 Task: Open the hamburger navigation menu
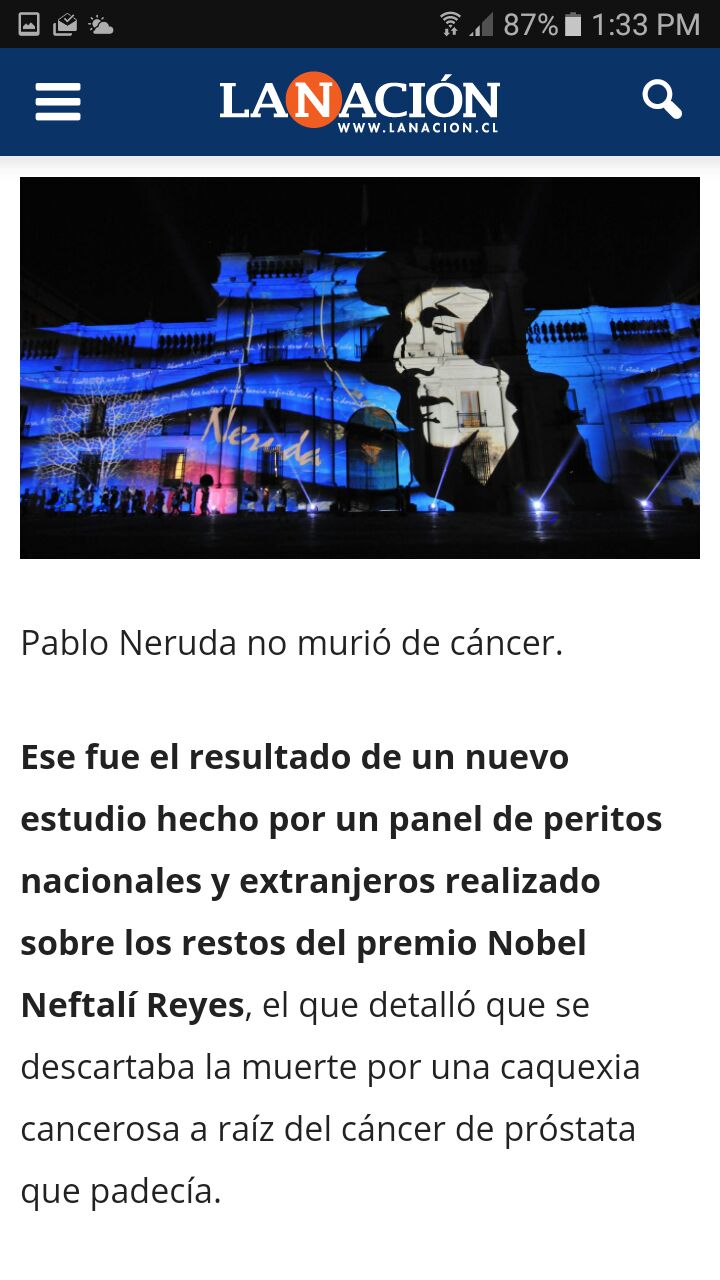coord(58,102)
